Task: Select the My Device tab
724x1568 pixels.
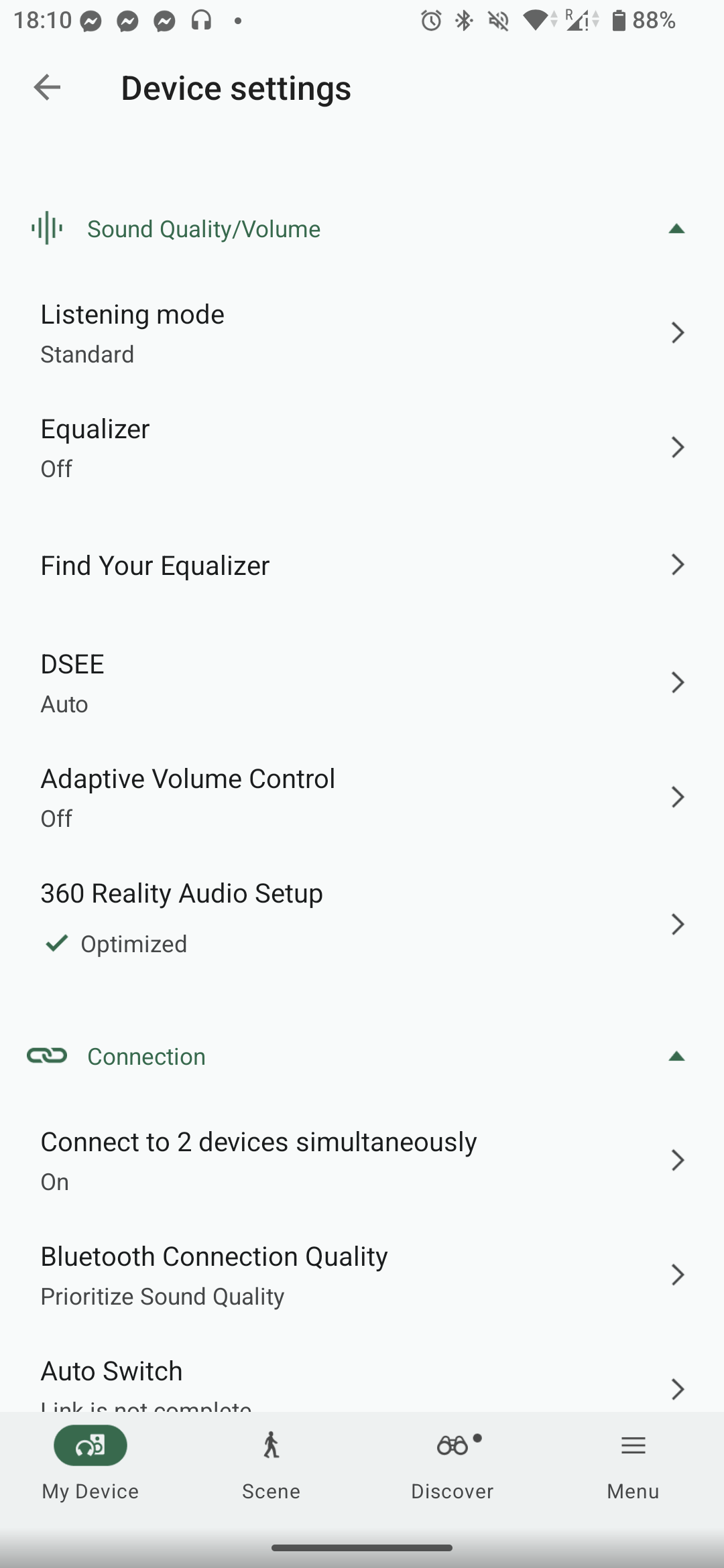Action: click(x=90, y=1462)
